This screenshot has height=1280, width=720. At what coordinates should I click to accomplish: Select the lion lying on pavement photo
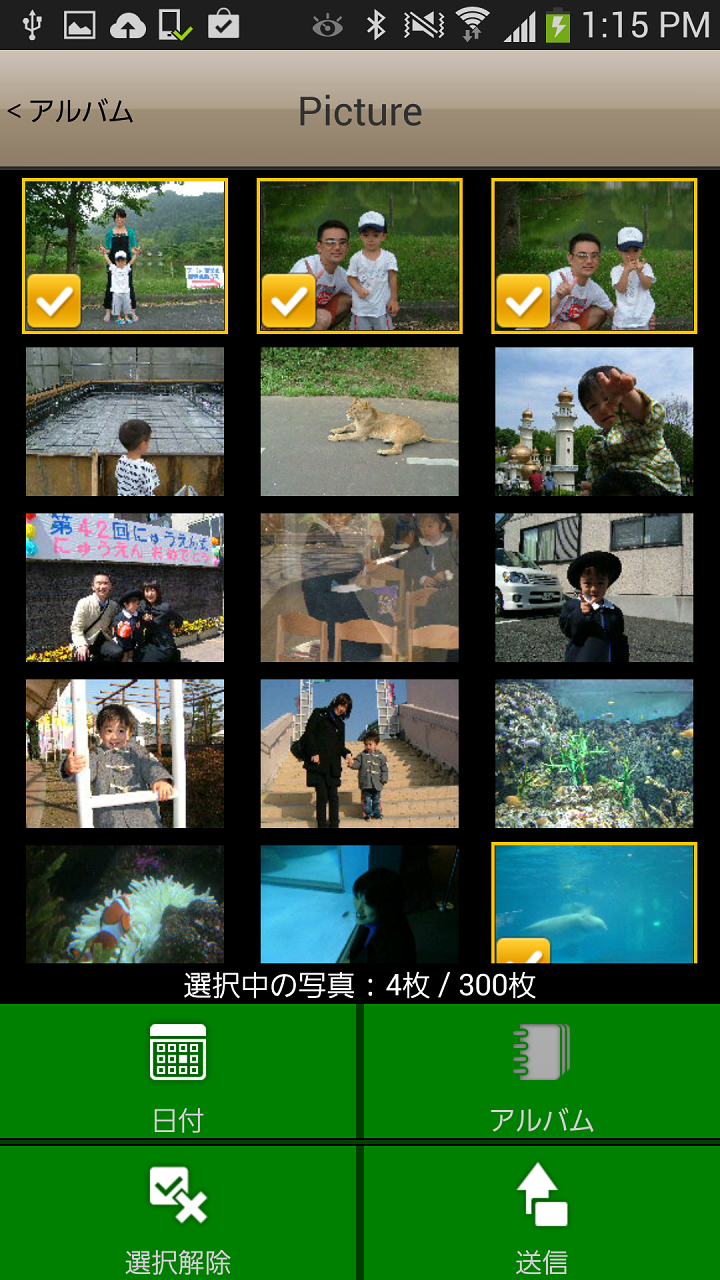click(x=360, y=421)
